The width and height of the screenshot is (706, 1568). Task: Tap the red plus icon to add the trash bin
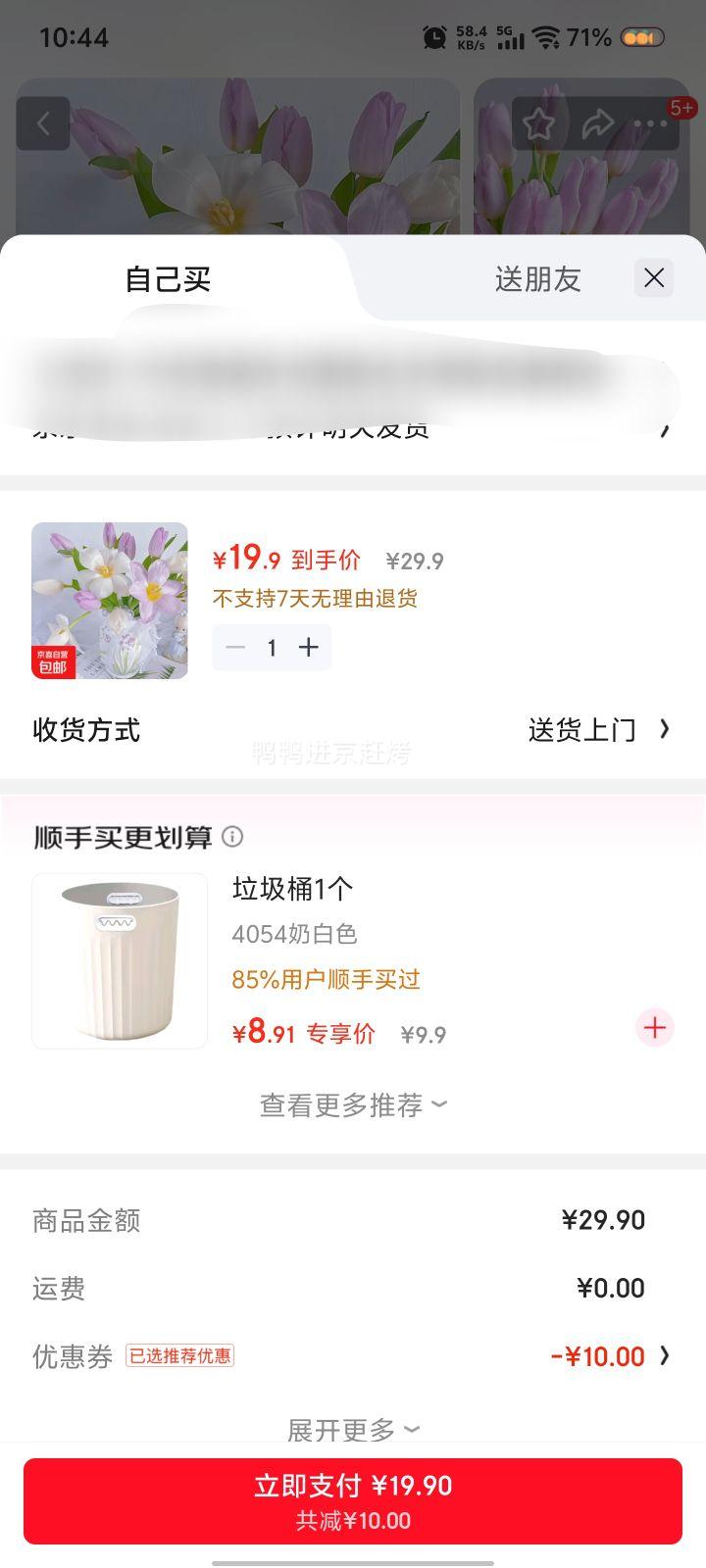(654, 1027)
